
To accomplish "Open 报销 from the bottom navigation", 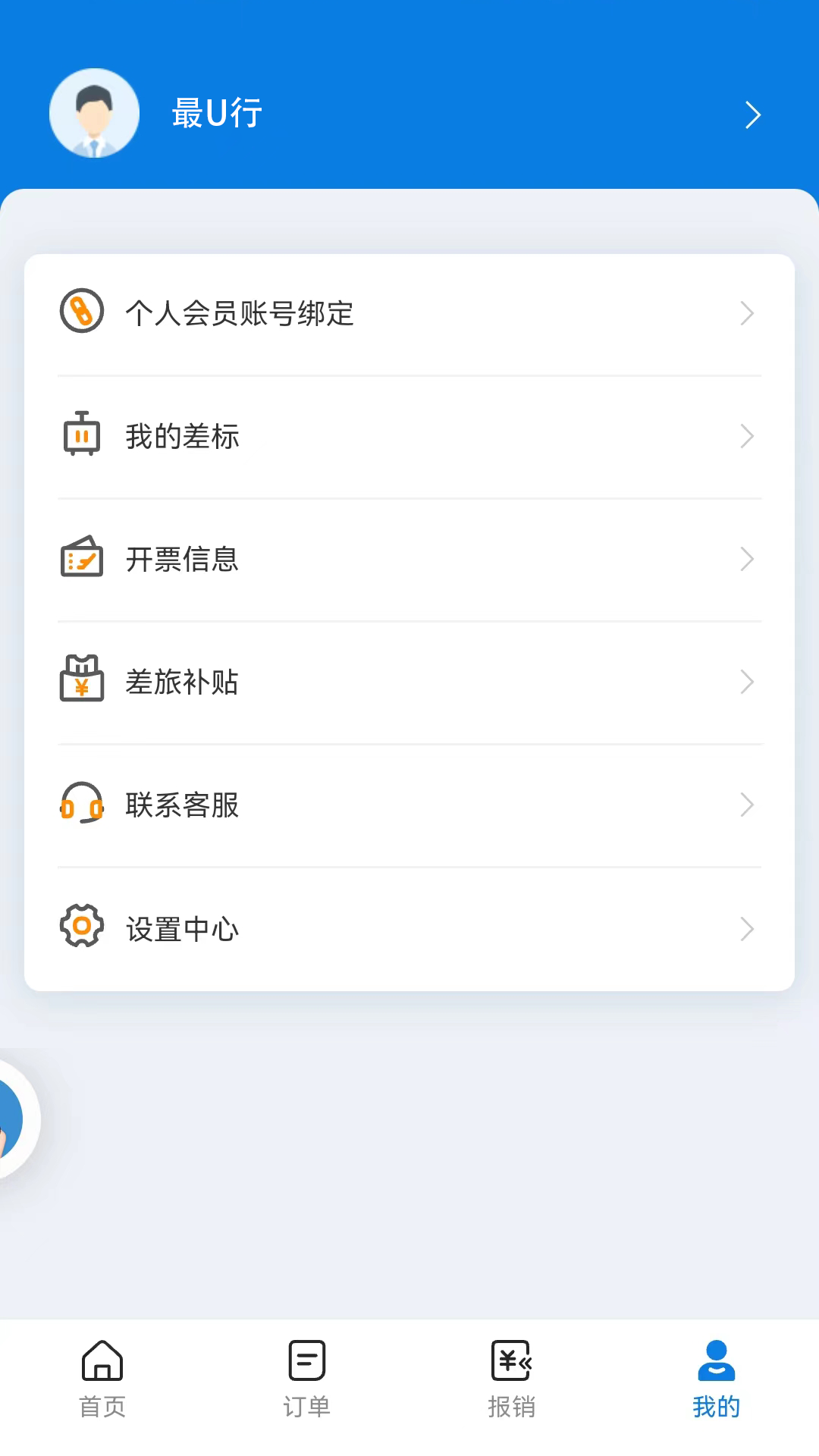I will pos(512,1380).
